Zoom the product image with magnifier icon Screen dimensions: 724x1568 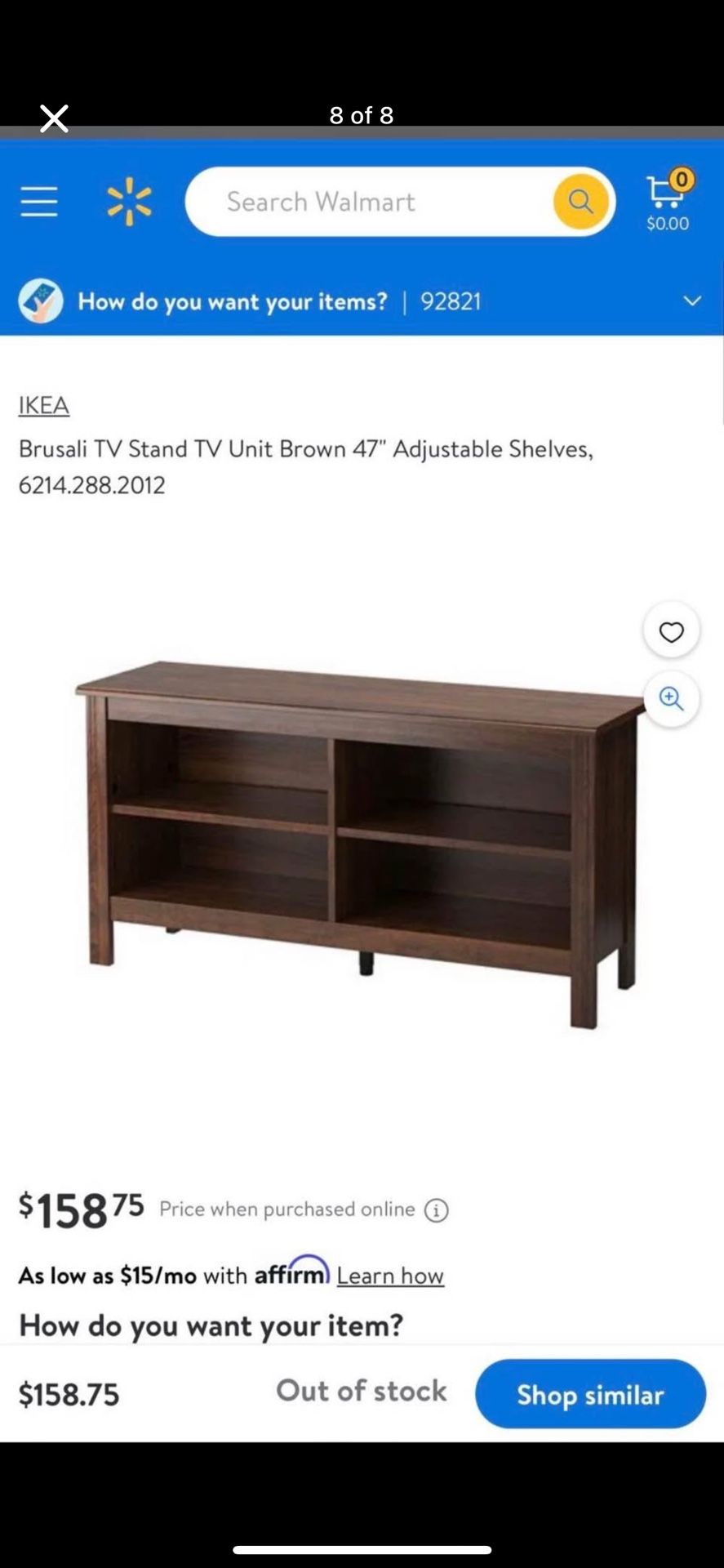671,698
